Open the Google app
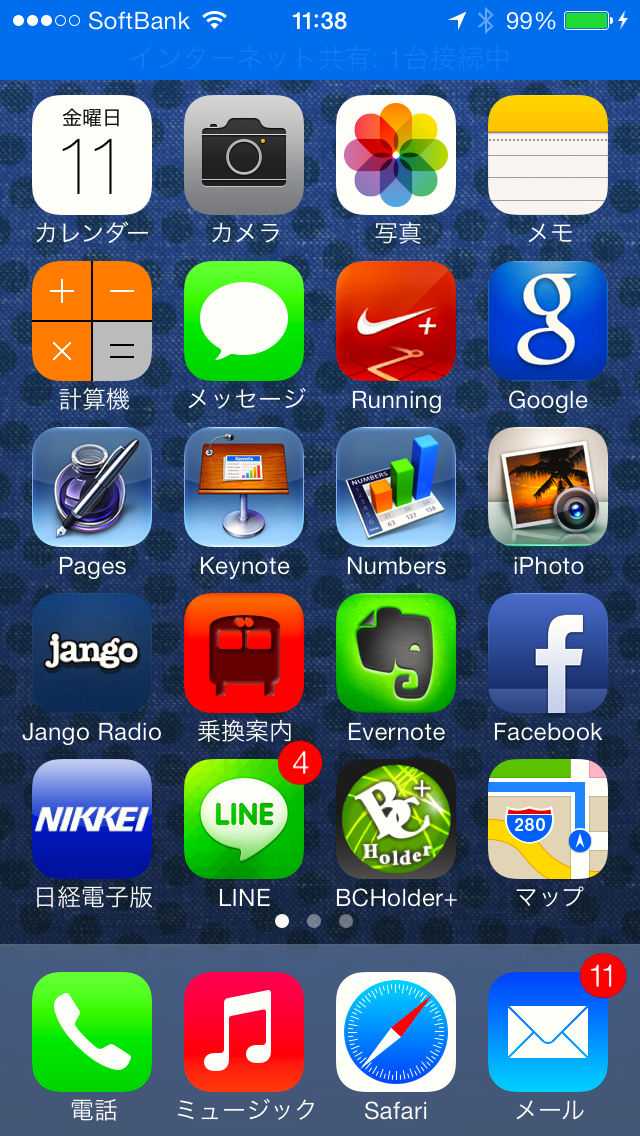The image size is (640, 1136). [548, 321]
